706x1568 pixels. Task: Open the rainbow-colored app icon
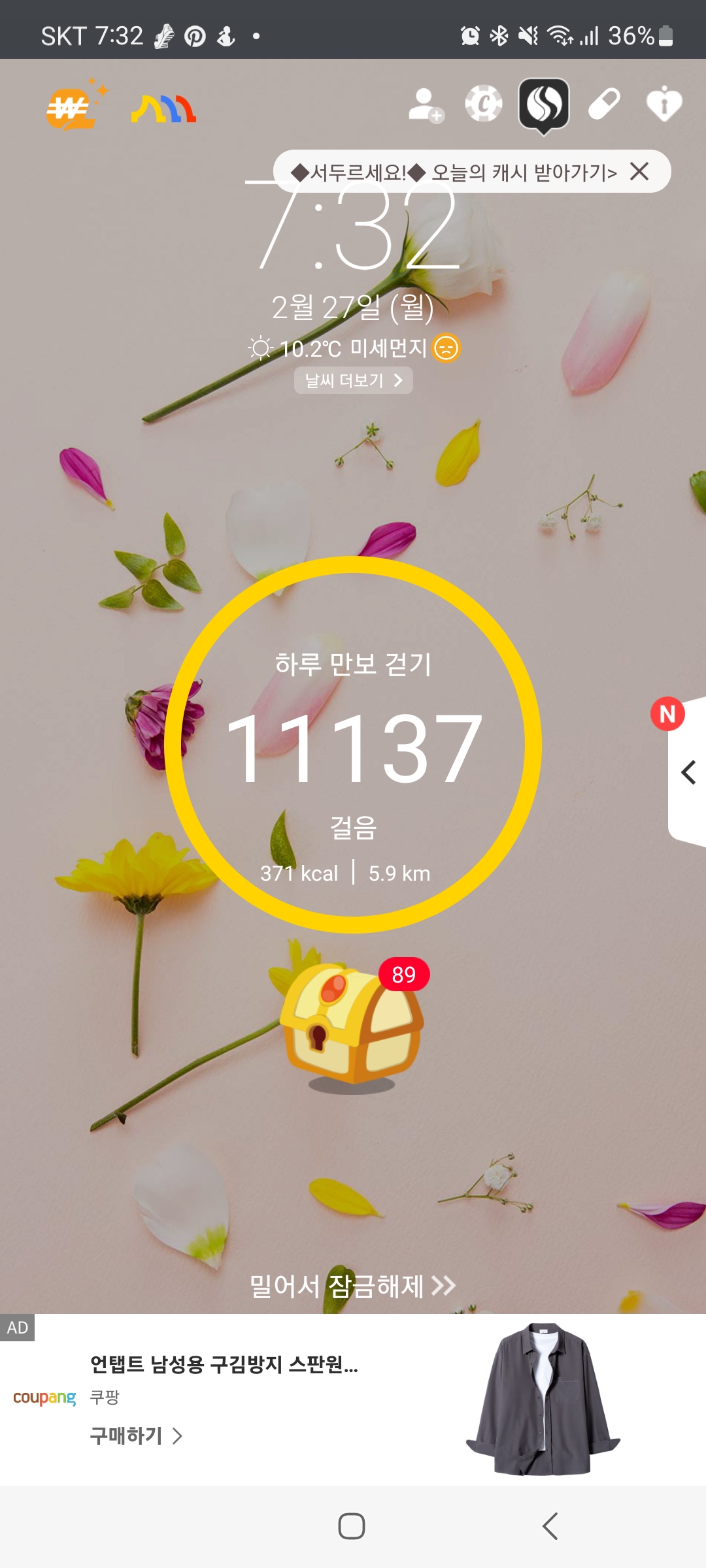[x=163, y=108]
